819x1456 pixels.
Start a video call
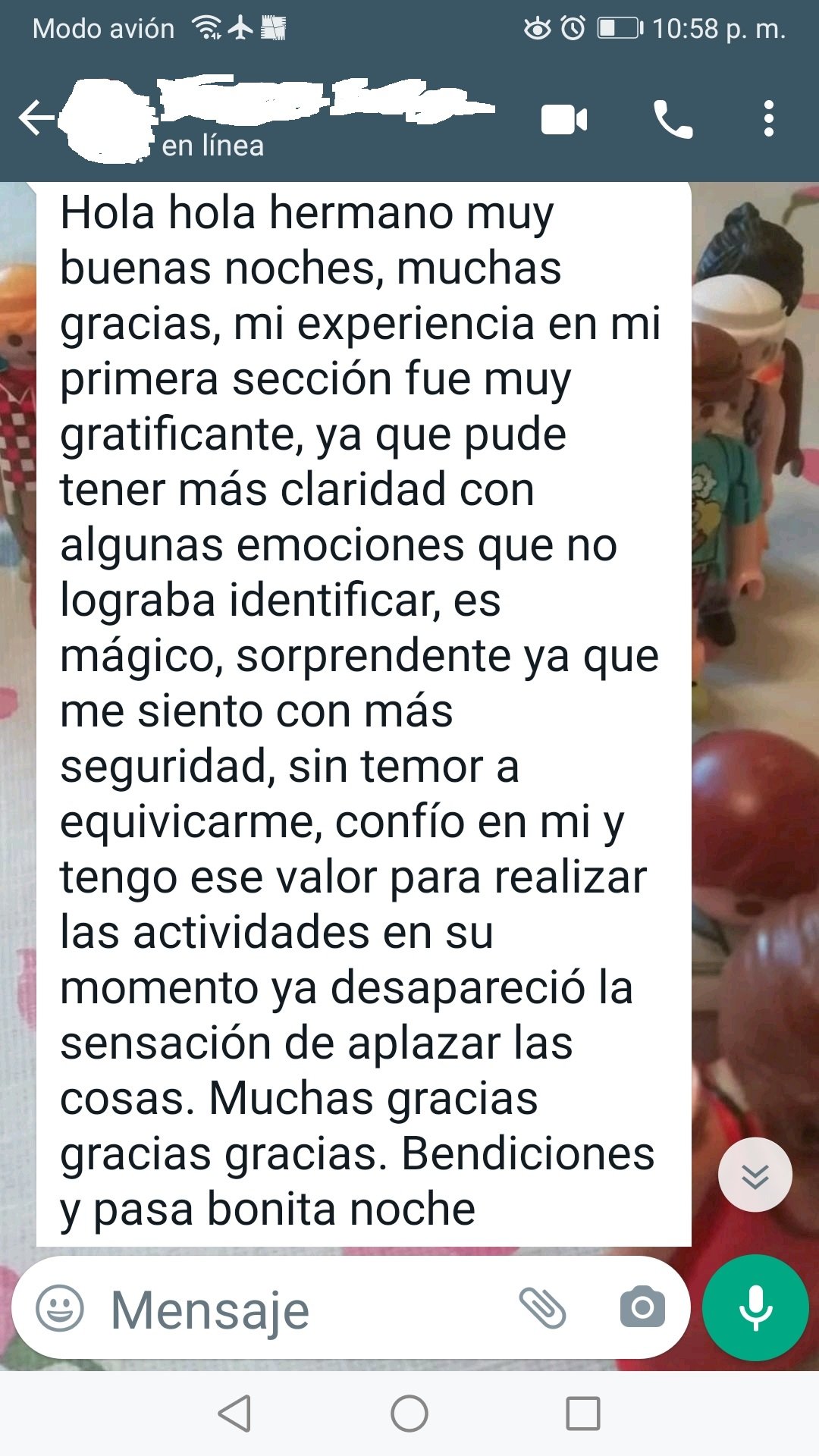click(x=564, y=120)
